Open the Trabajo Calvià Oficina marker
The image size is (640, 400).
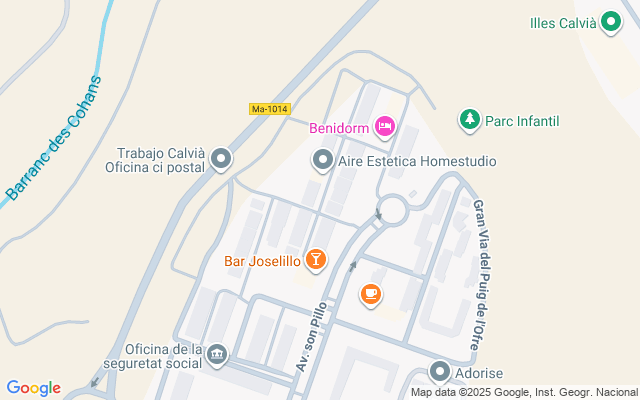click(221, 159)
